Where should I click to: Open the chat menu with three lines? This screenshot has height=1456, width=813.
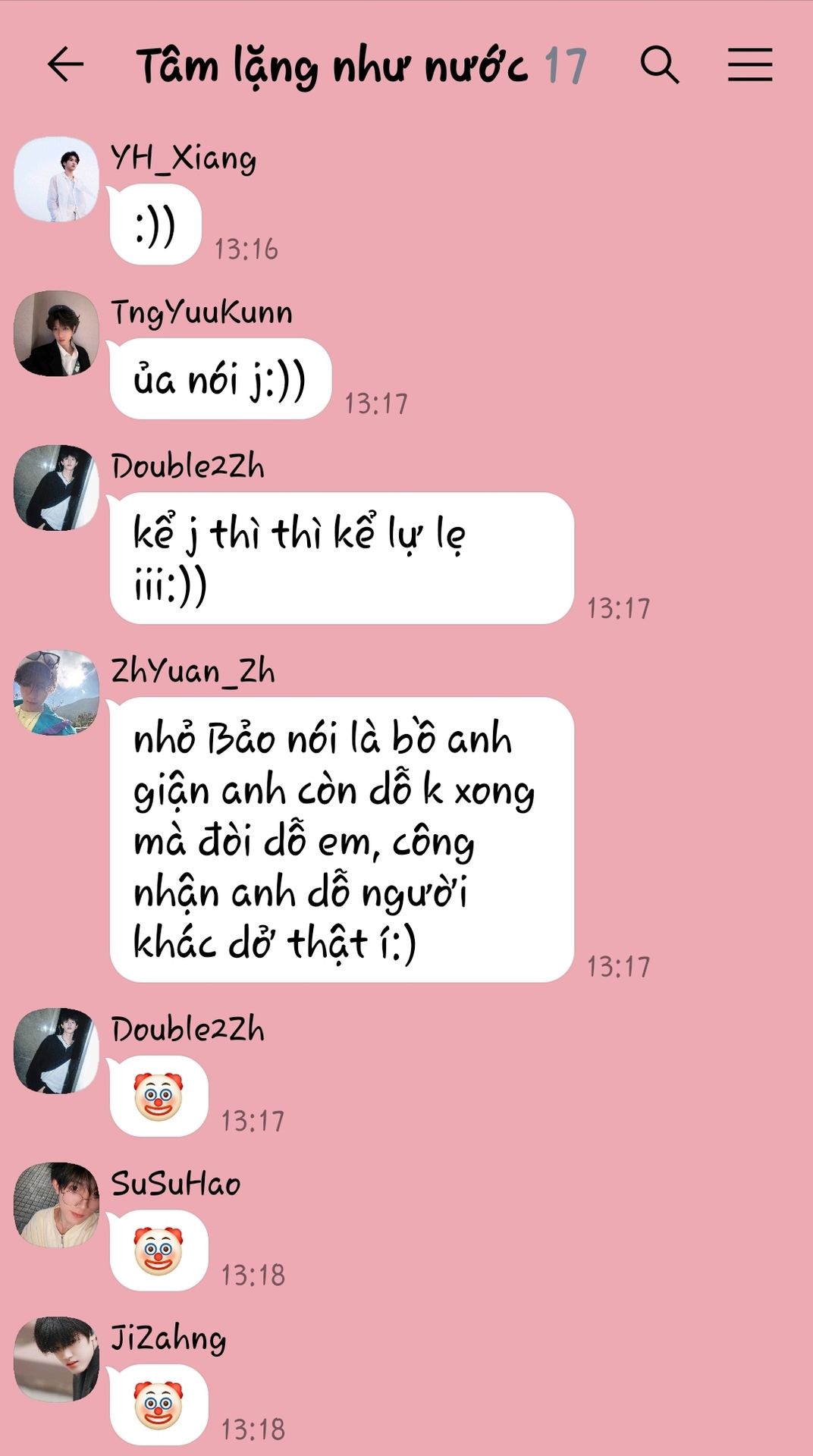tap(749, 64)
